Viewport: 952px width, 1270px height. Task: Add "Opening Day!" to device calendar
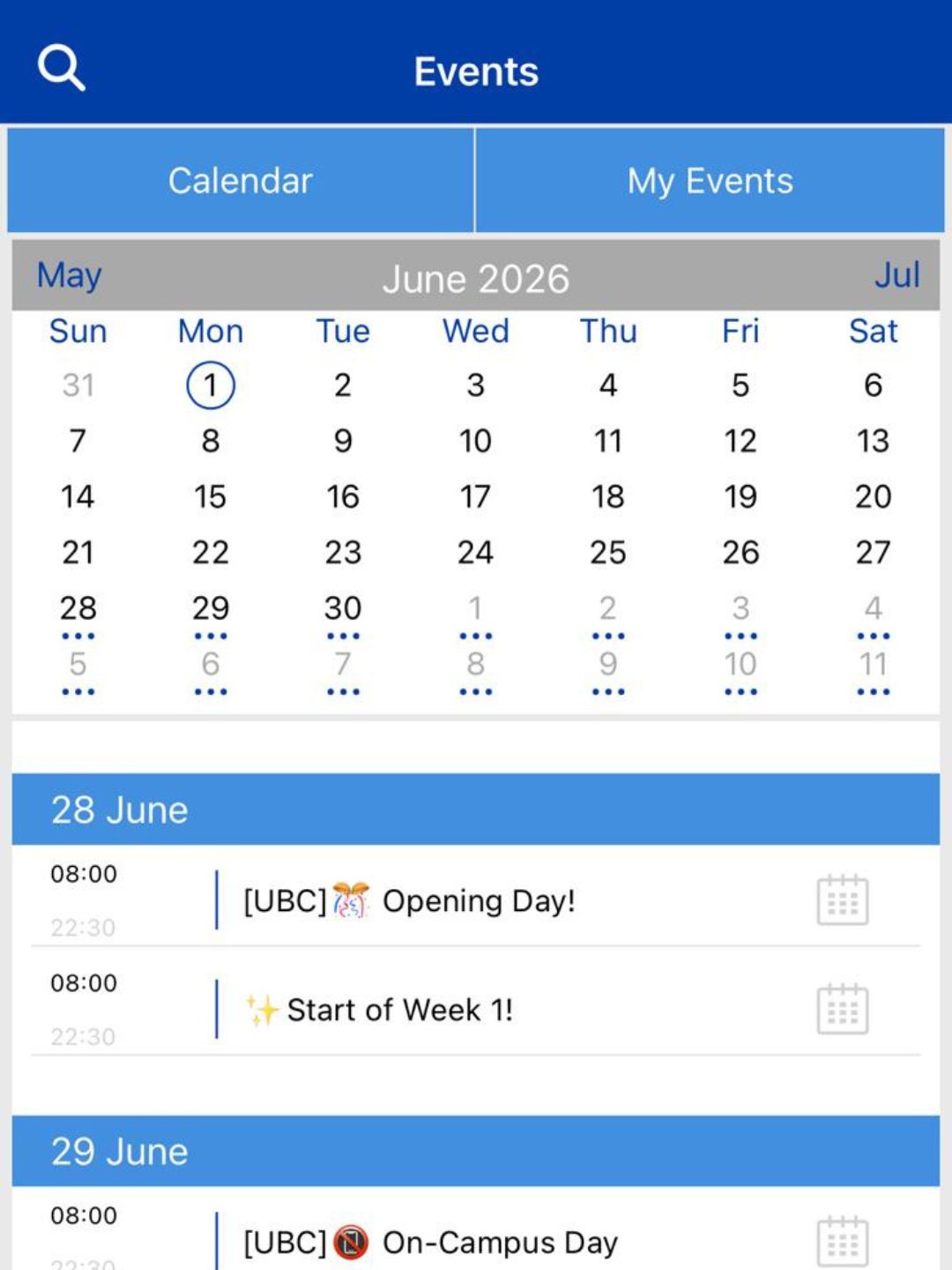point(844,900)
